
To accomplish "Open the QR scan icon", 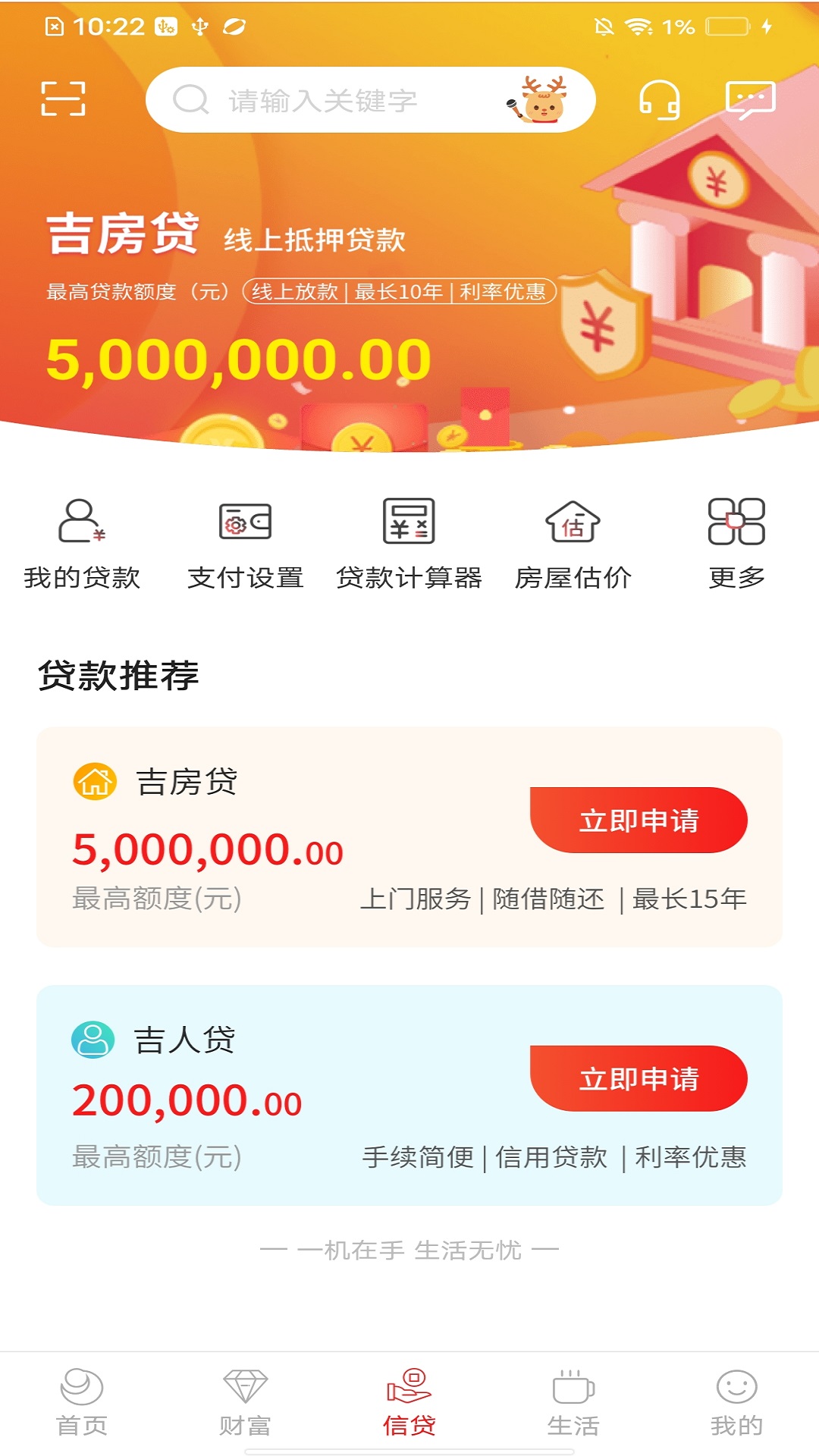I will (x=63, y=99).
